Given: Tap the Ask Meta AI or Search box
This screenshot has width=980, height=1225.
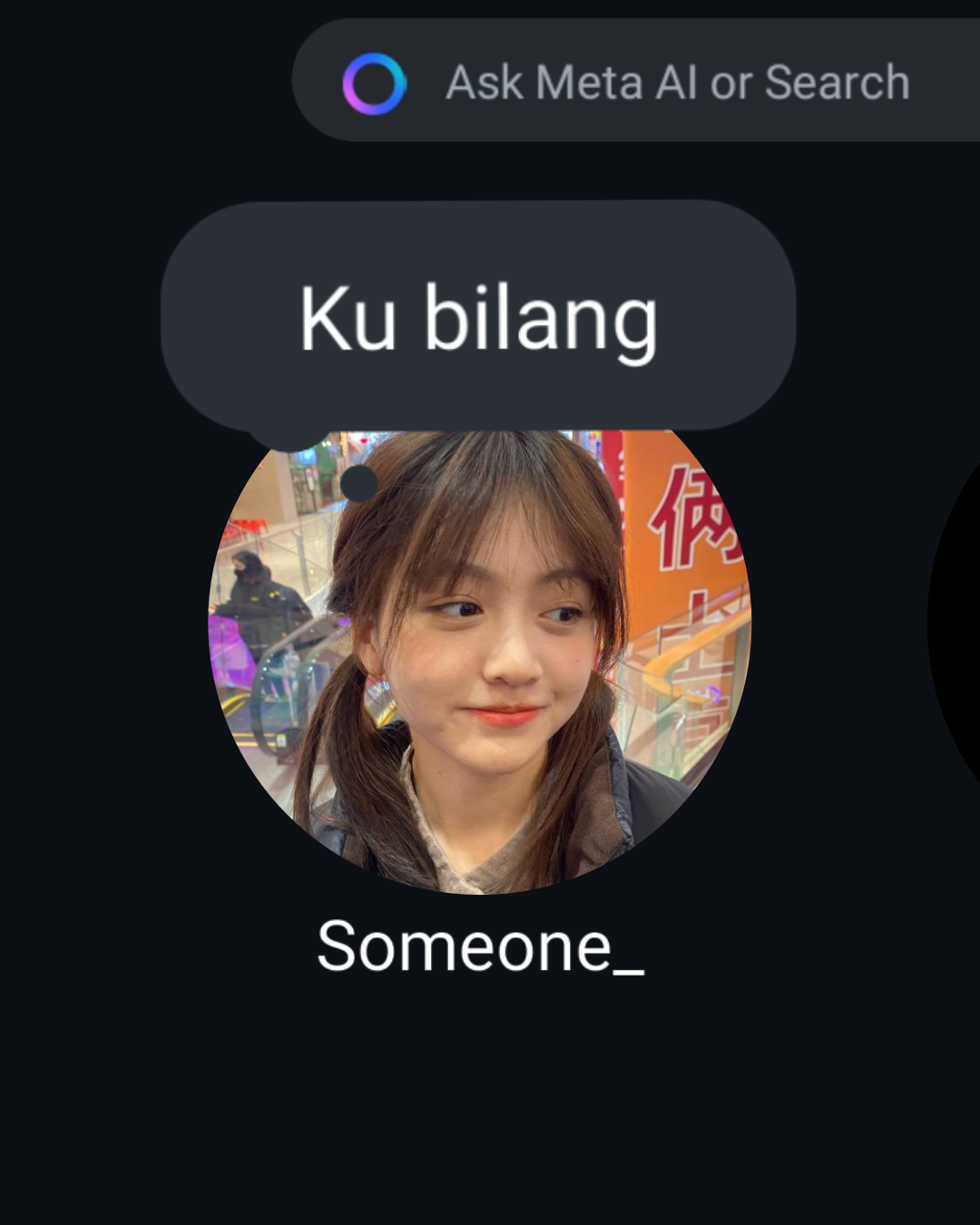Looking at the screenshot, I should pyautogui.click(x=676, y=83).
